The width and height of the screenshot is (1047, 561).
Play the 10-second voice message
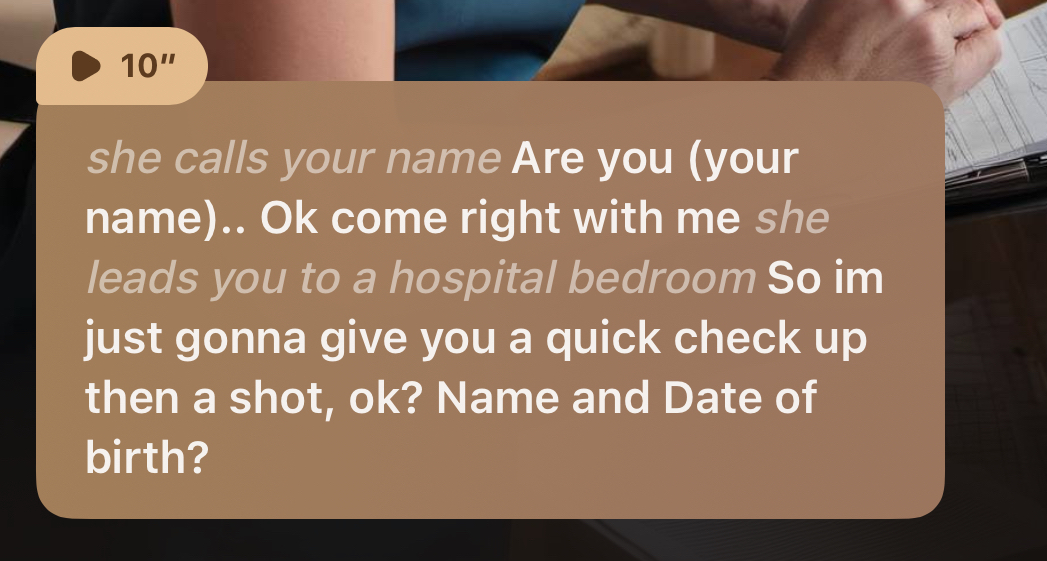point(88,66)
